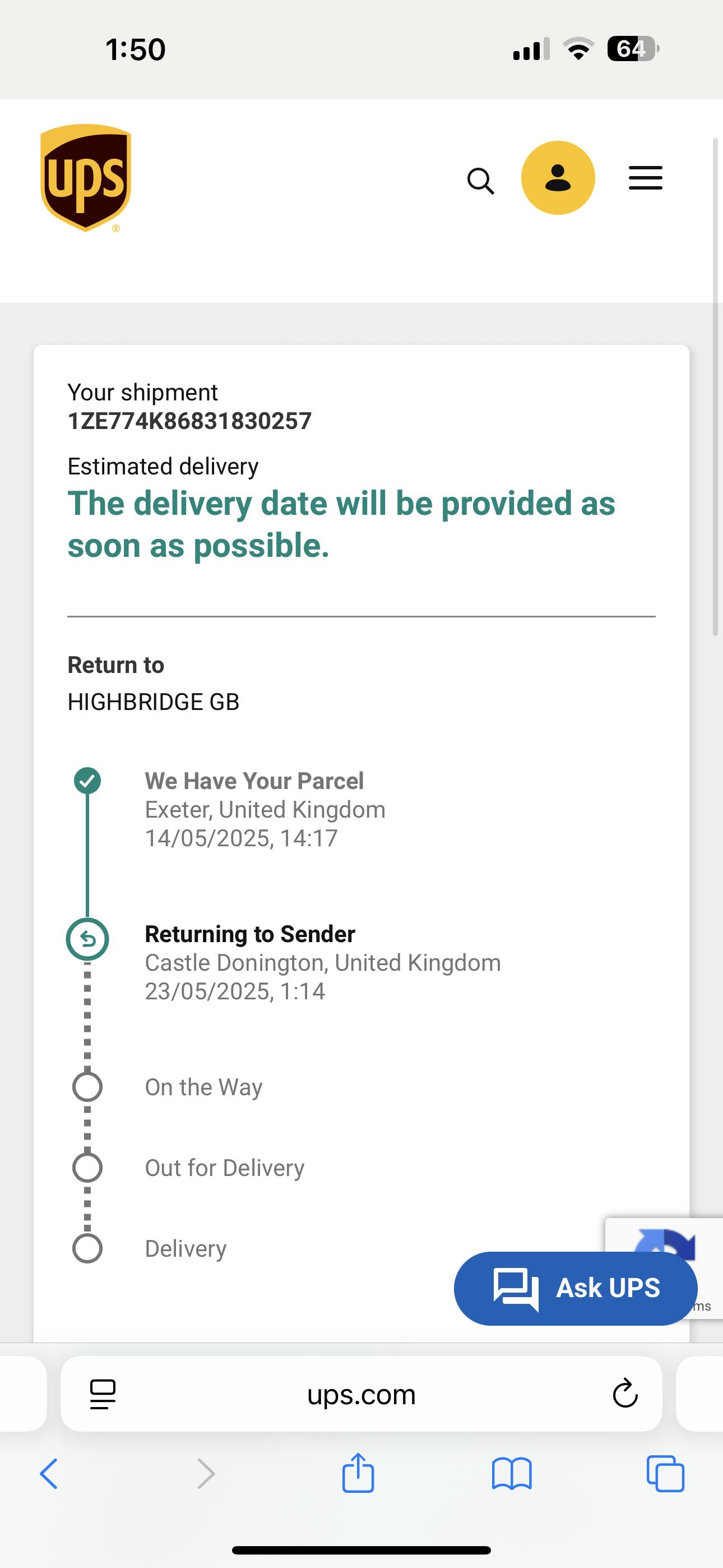Open the yellow account profile button
This screenshot has width=723, height=1568.
point(558,178)
